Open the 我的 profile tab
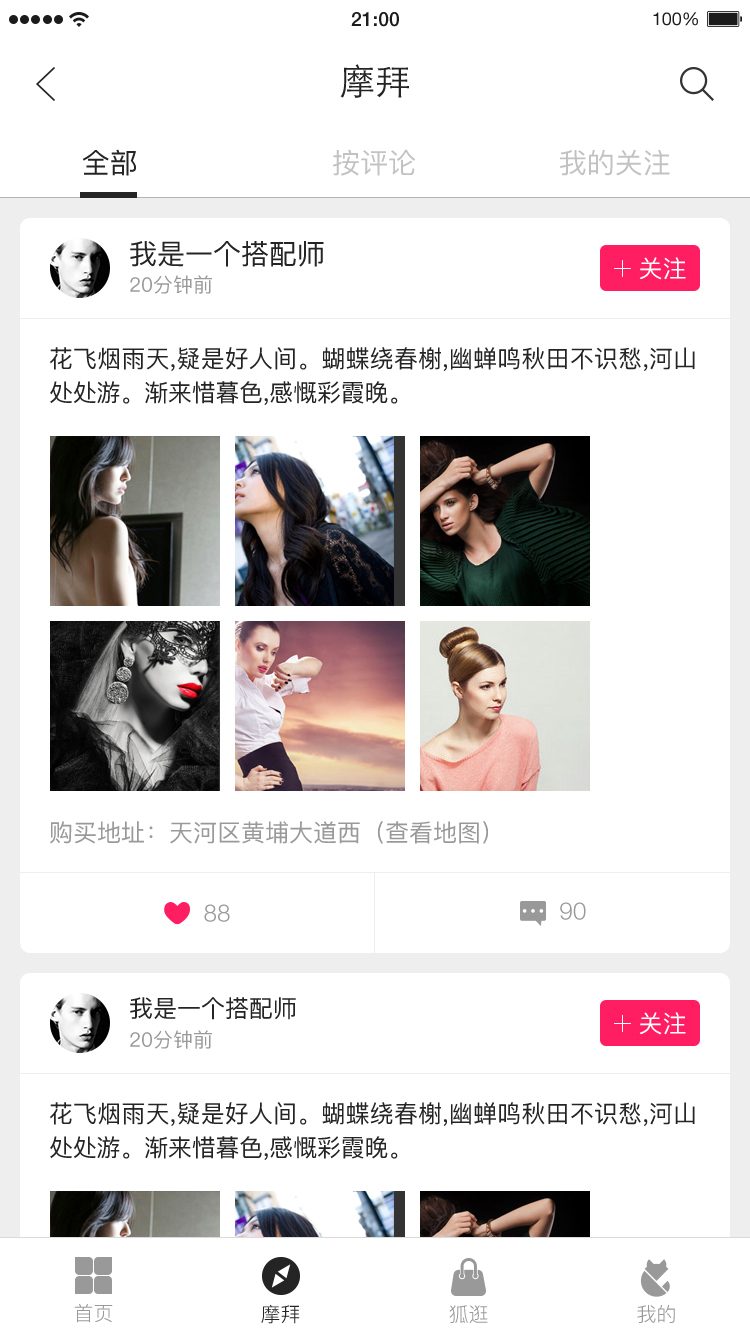This screenshot has height=1334, width=750. pyautogui.click(x=656, y=1289)
